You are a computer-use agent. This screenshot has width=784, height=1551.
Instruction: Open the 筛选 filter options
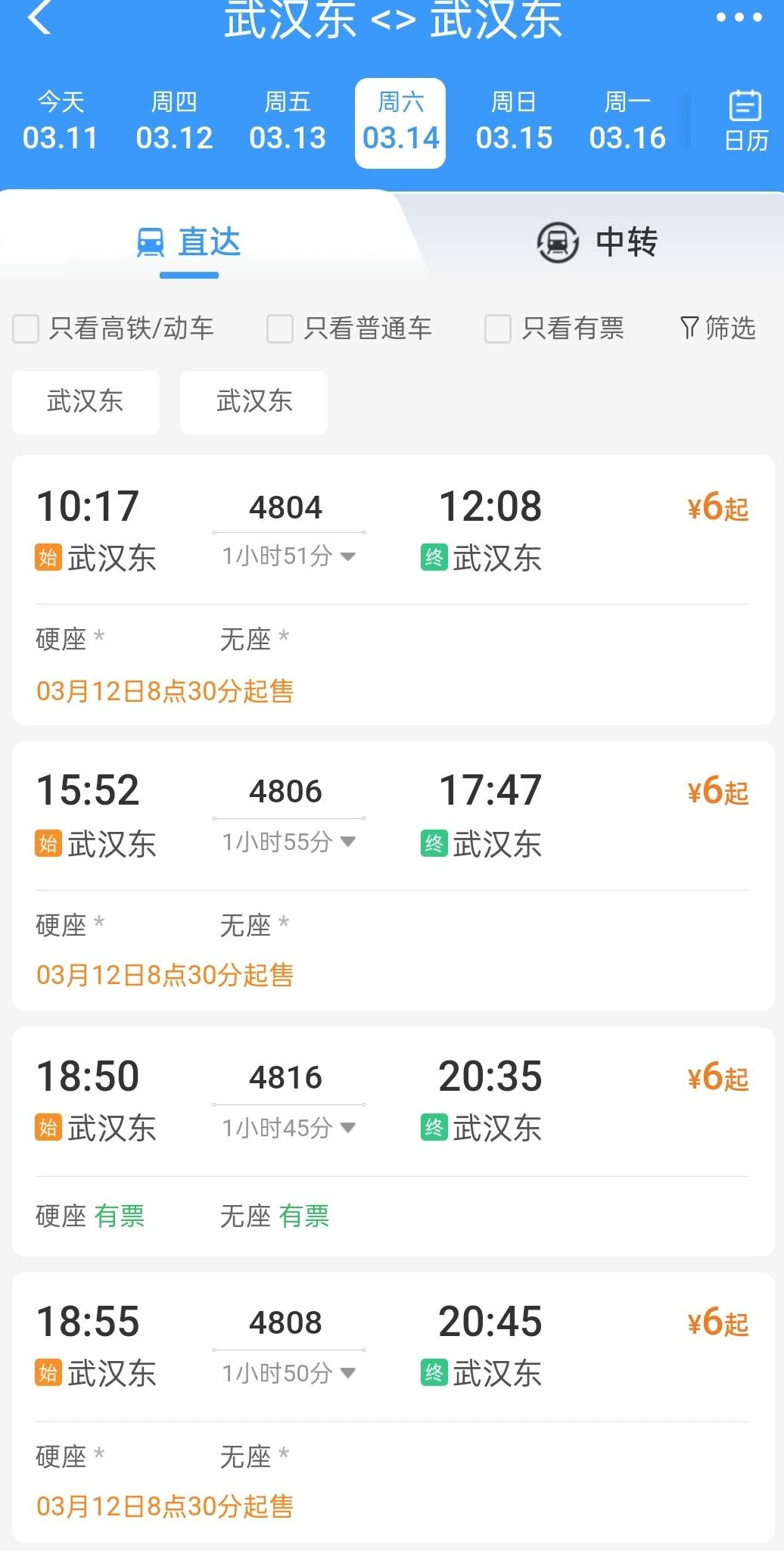tap(718, 329)
